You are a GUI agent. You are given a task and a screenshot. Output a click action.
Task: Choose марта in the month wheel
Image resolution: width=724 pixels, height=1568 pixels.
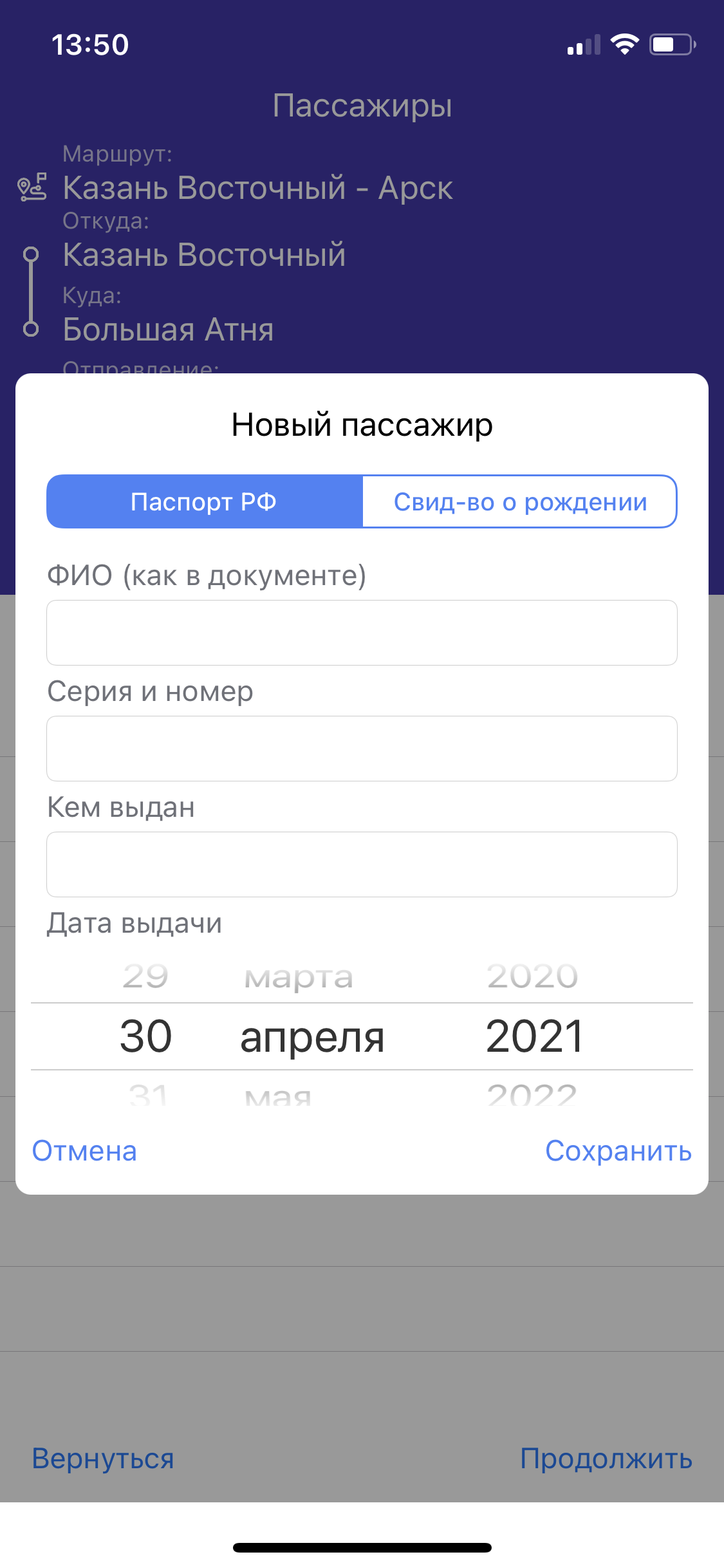299,977
